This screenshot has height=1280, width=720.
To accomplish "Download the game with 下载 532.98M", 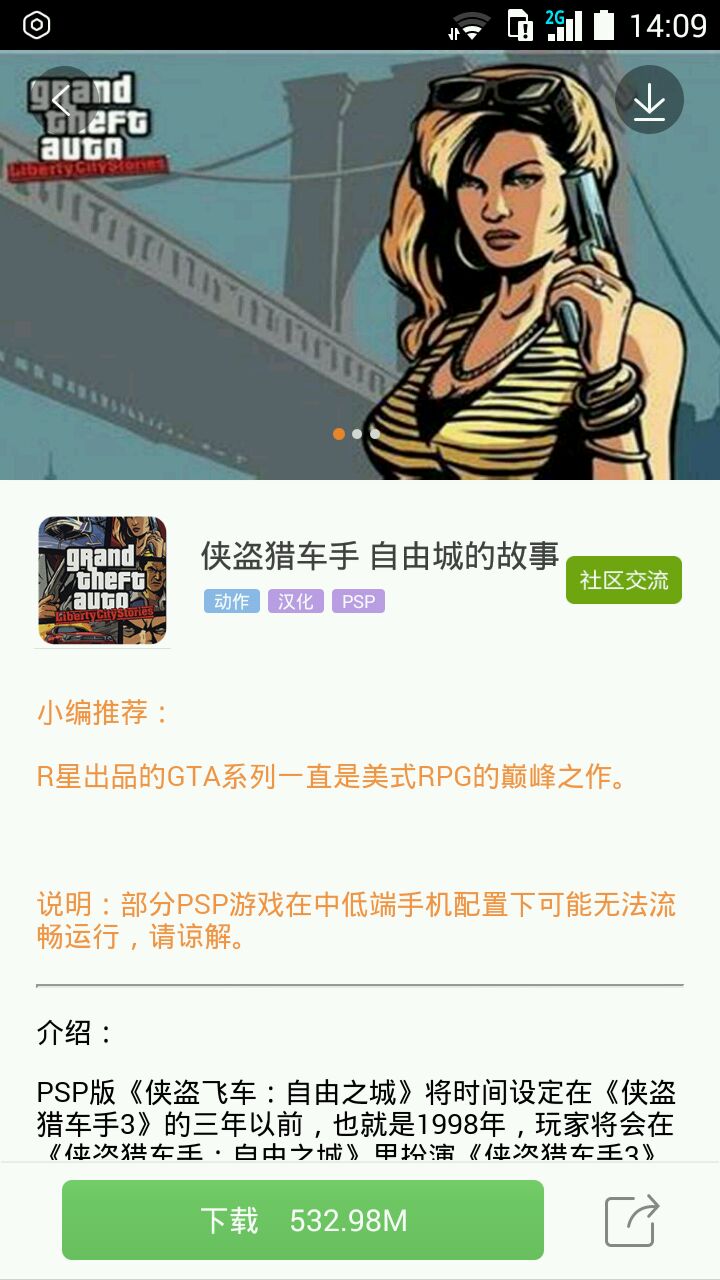I will (x=303, y=1220).
